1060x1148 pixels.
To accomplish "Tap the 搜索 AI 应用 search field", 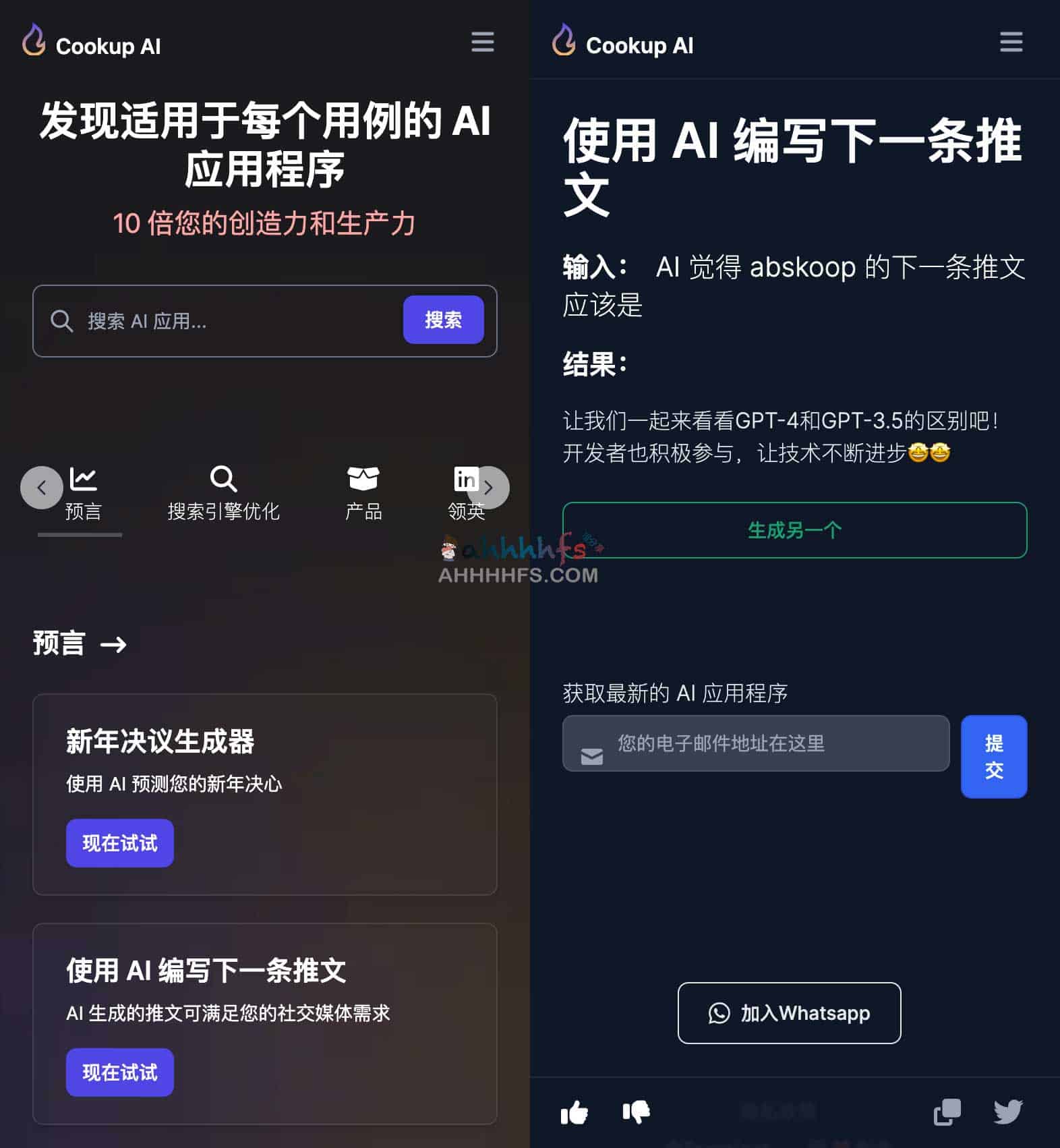I will tap(229, 321).
